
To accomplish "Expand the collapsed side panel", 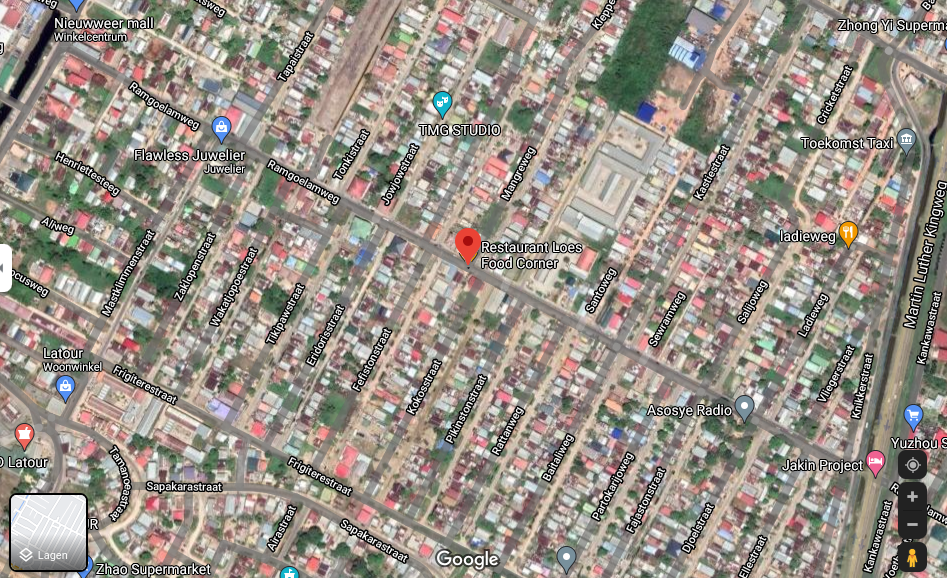I will [5, 268].
